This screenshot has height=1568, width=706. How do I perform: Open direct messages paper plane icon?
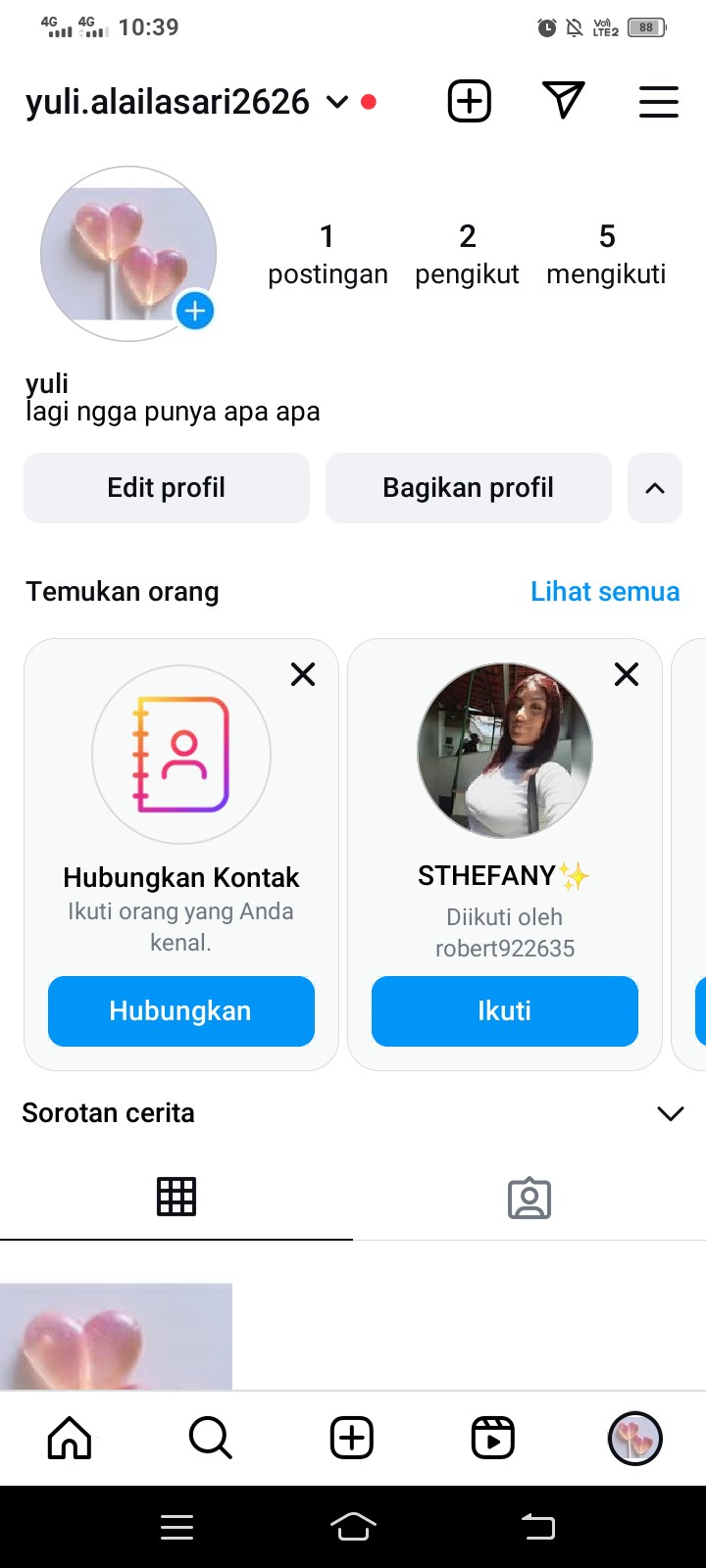pyautogui.click(x=563, y=101)
